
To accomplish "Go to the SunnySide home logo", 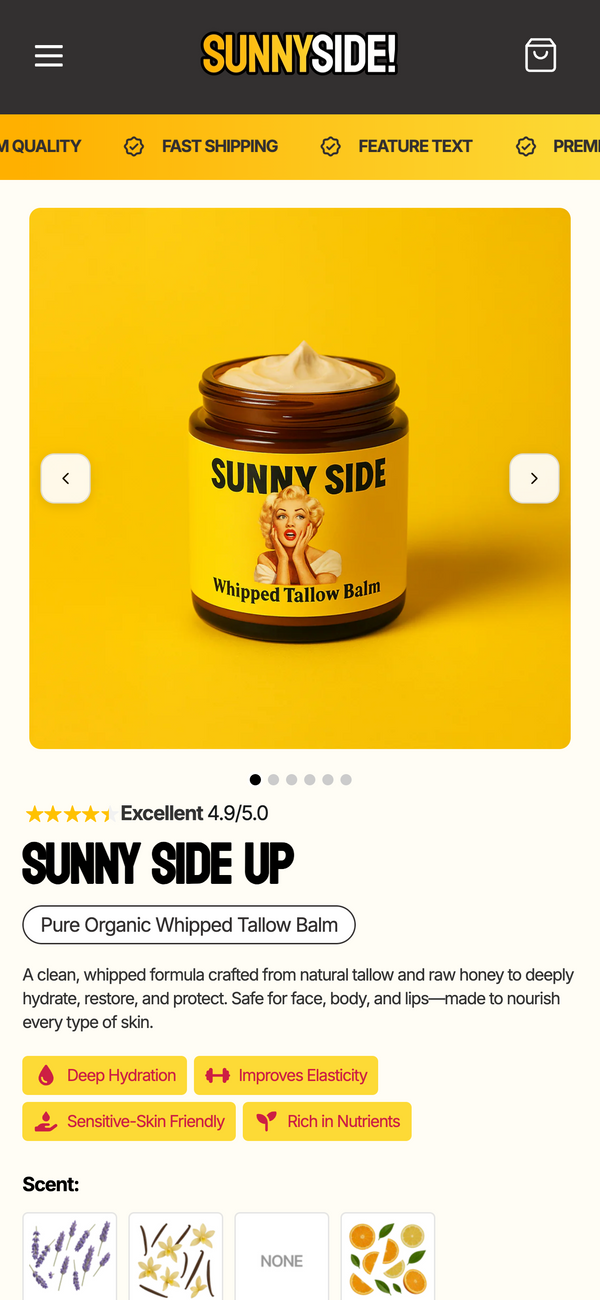I will pos(299,55).
